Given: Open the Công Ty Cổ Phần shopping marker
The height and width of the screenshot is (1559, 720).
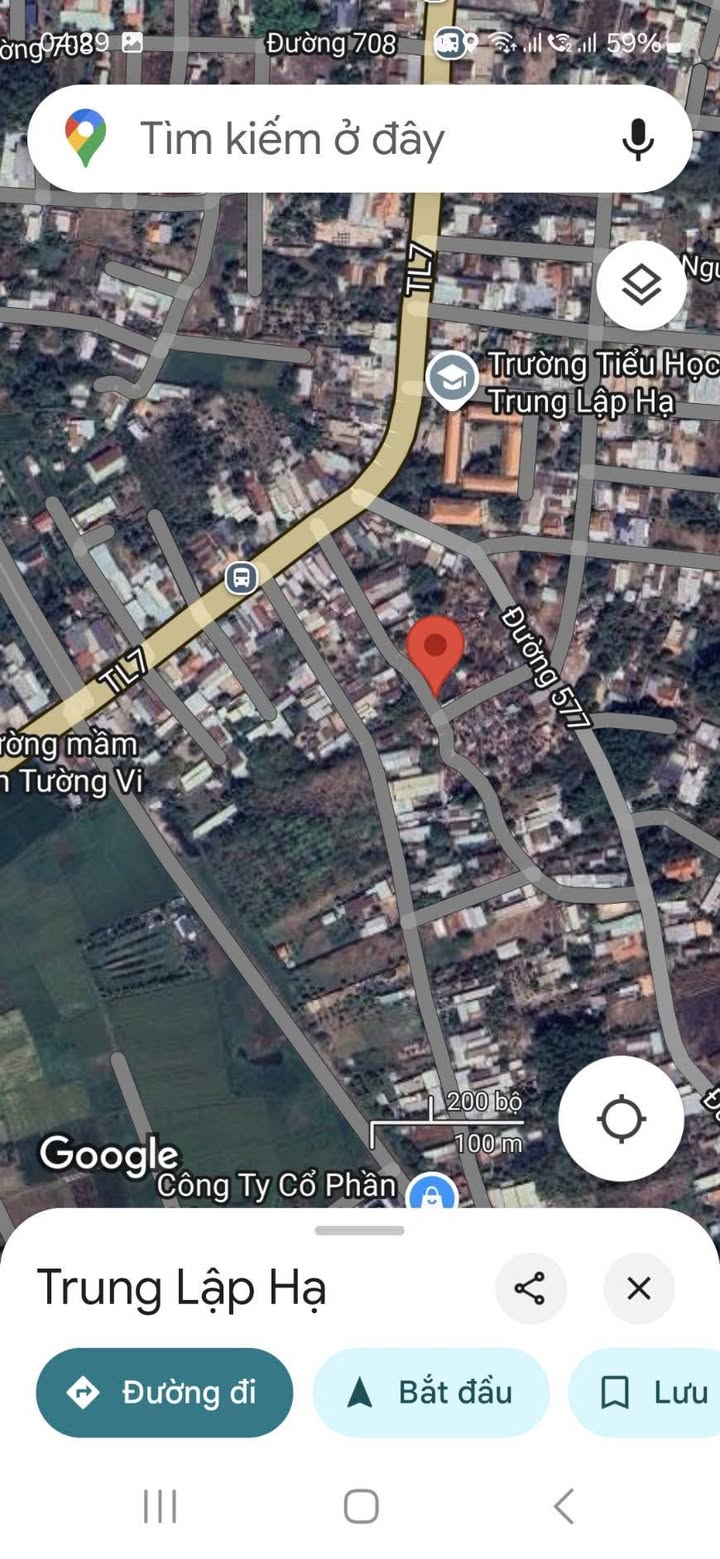Looking at the screenshot, I should [x=432, y=1192].
